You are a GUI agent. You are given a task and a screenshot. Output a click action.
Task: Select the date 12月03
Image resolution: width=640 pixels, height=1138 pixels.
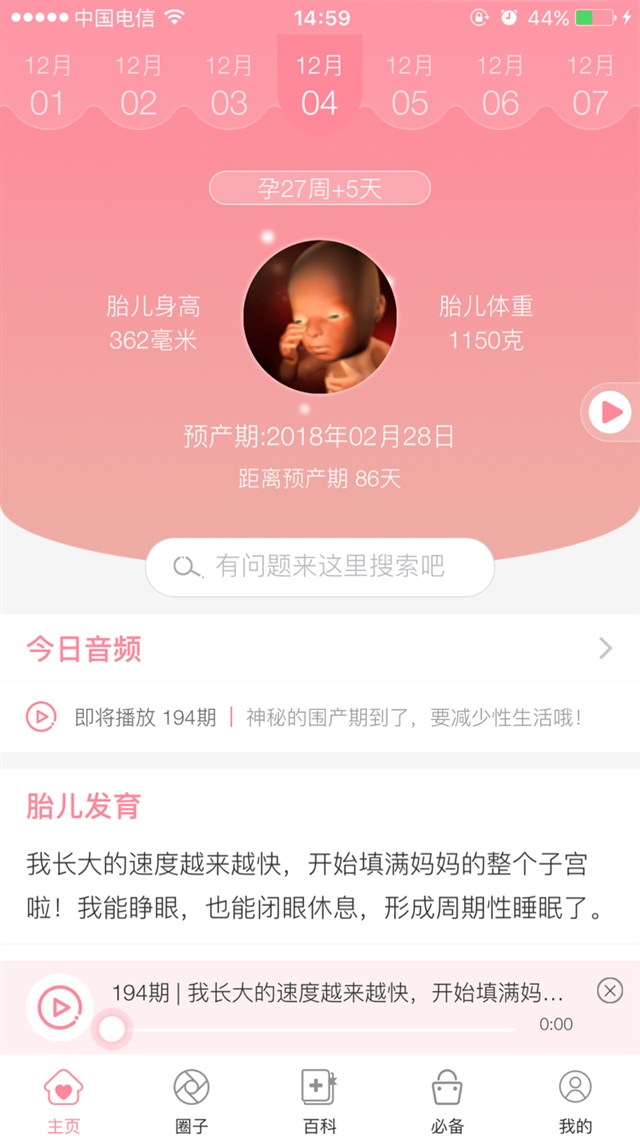tap(228, 86)
